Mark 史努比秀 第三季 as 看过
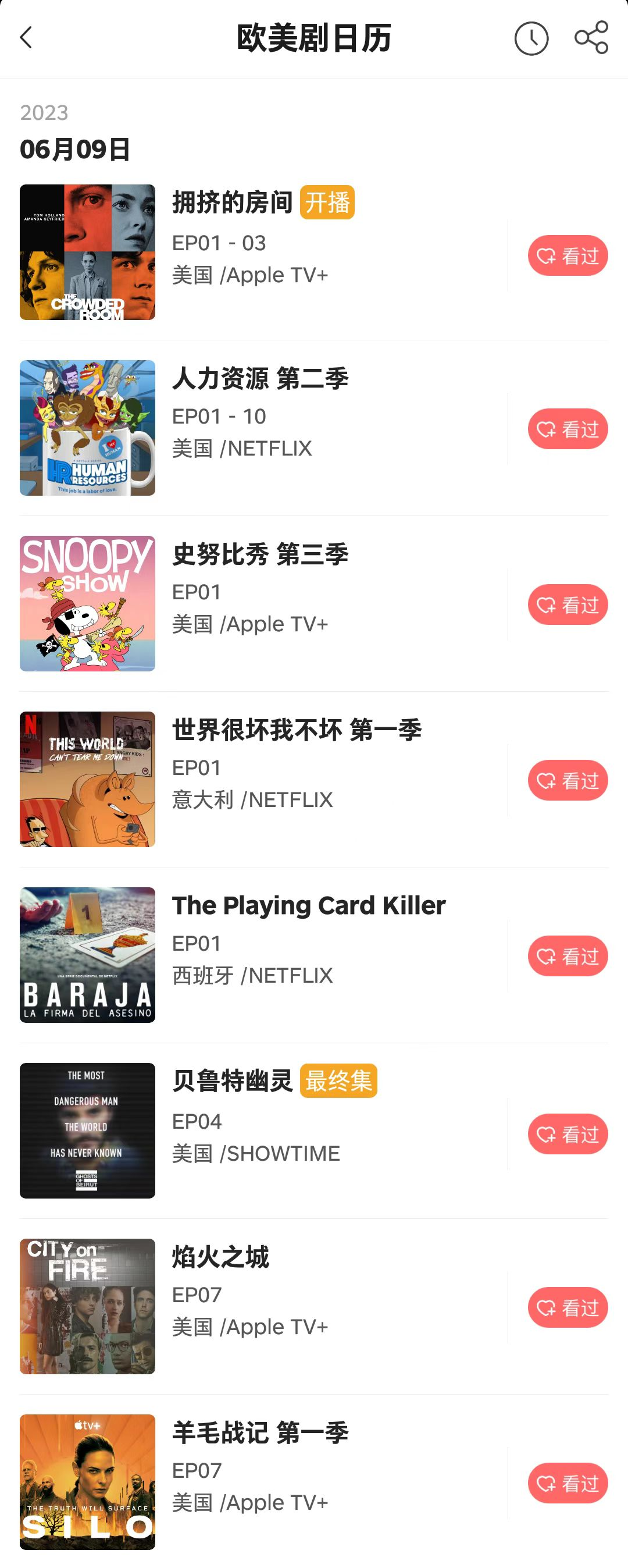 pyautogui.click(x=567, y=605)
